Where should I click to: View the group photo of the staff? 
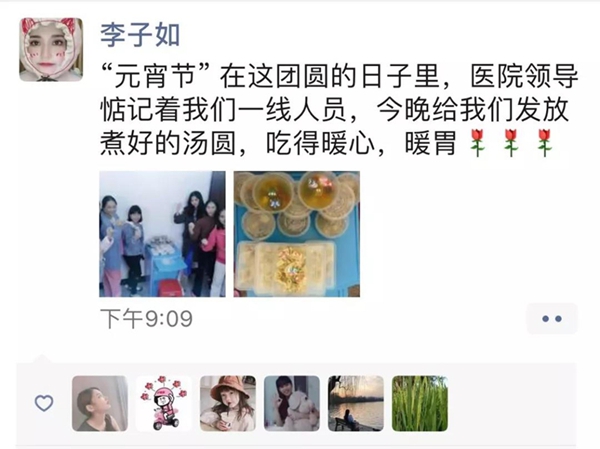pos(162,234)
